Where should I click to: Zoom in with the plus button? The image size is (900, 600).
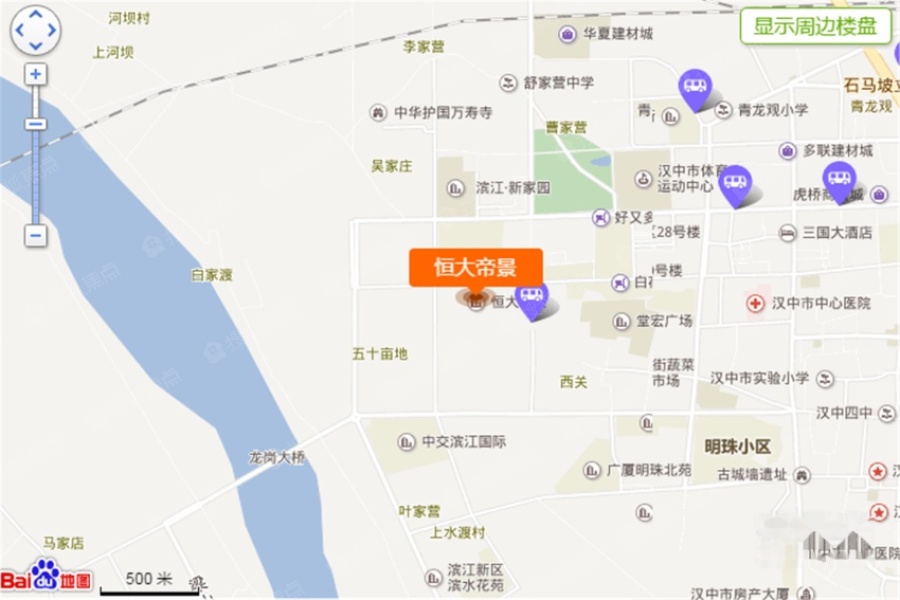(35, 74)
